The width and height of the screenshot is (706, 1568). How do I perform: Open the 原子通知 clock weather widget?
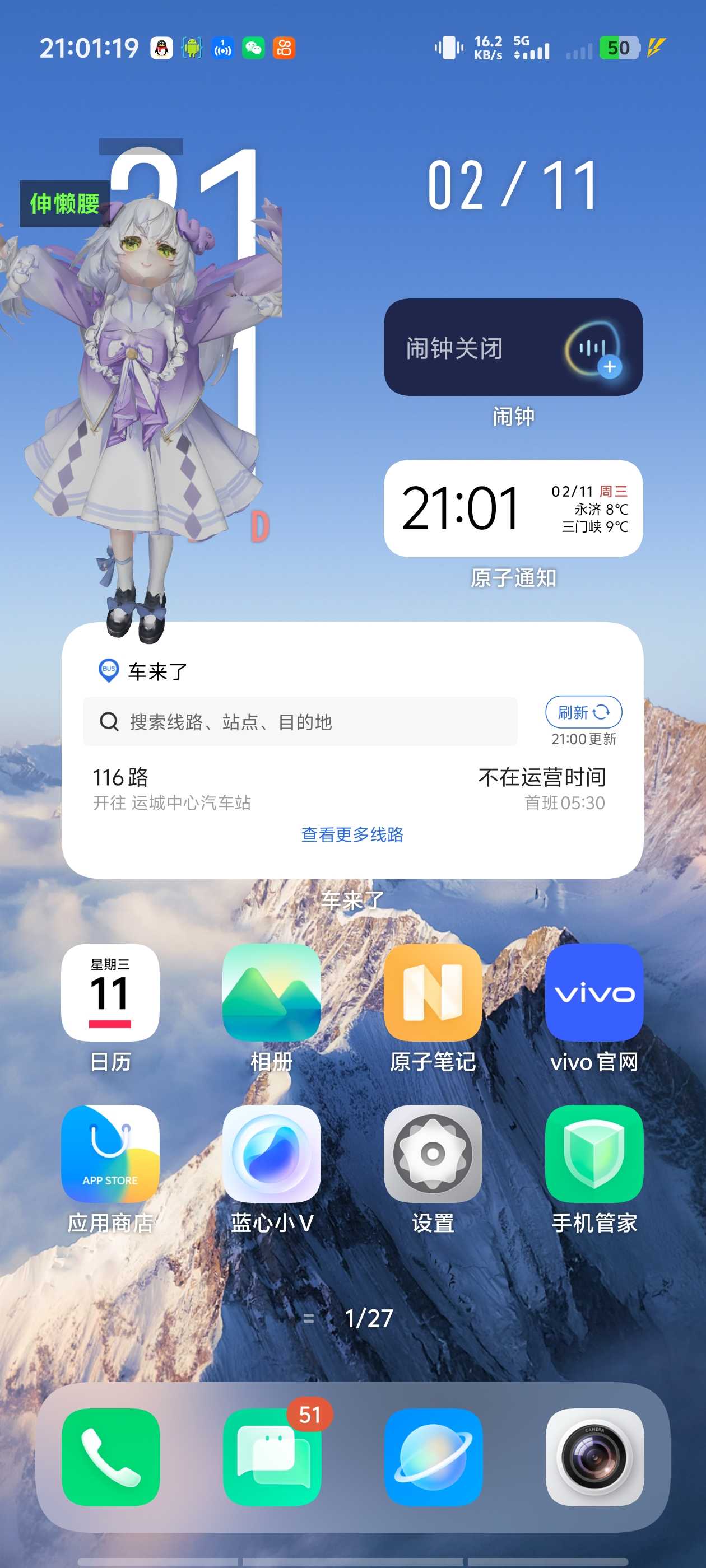pyautogui.click(x=513, y=508)
